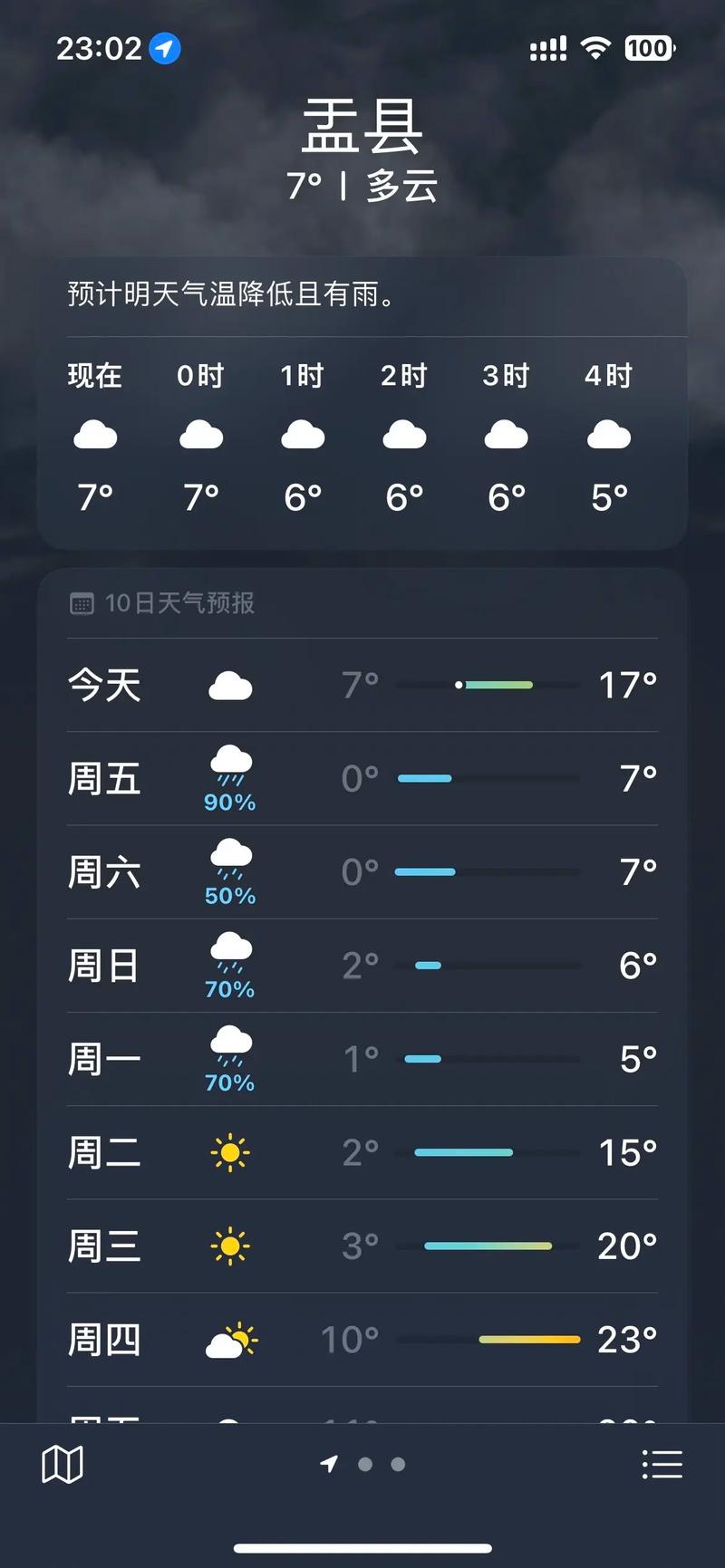
Task: Tap the 4时 hourly forecast column
Action: pos(609,435)
